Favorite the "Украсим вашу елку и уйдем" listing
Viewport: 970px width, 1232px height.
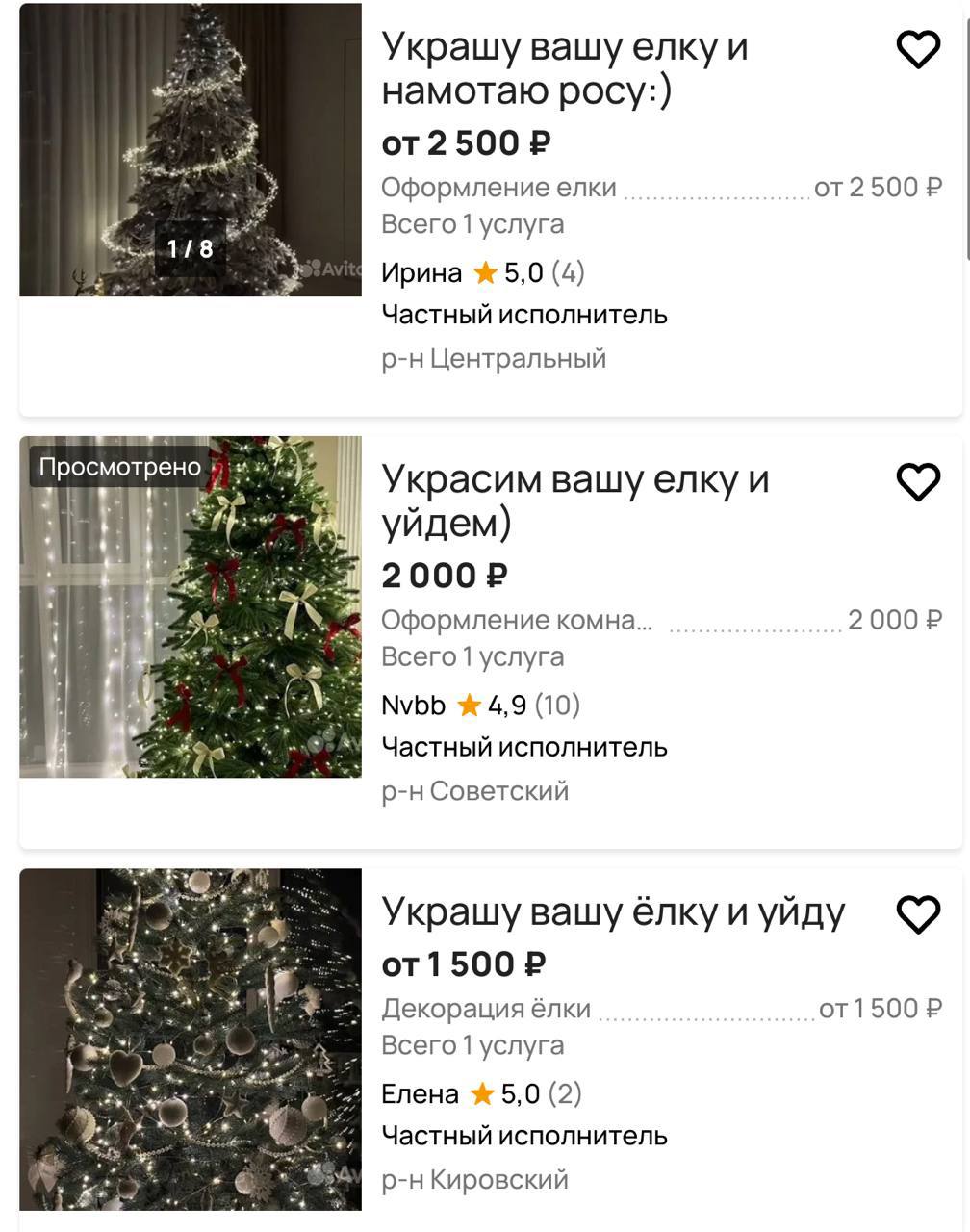click(x=918, y=481)
